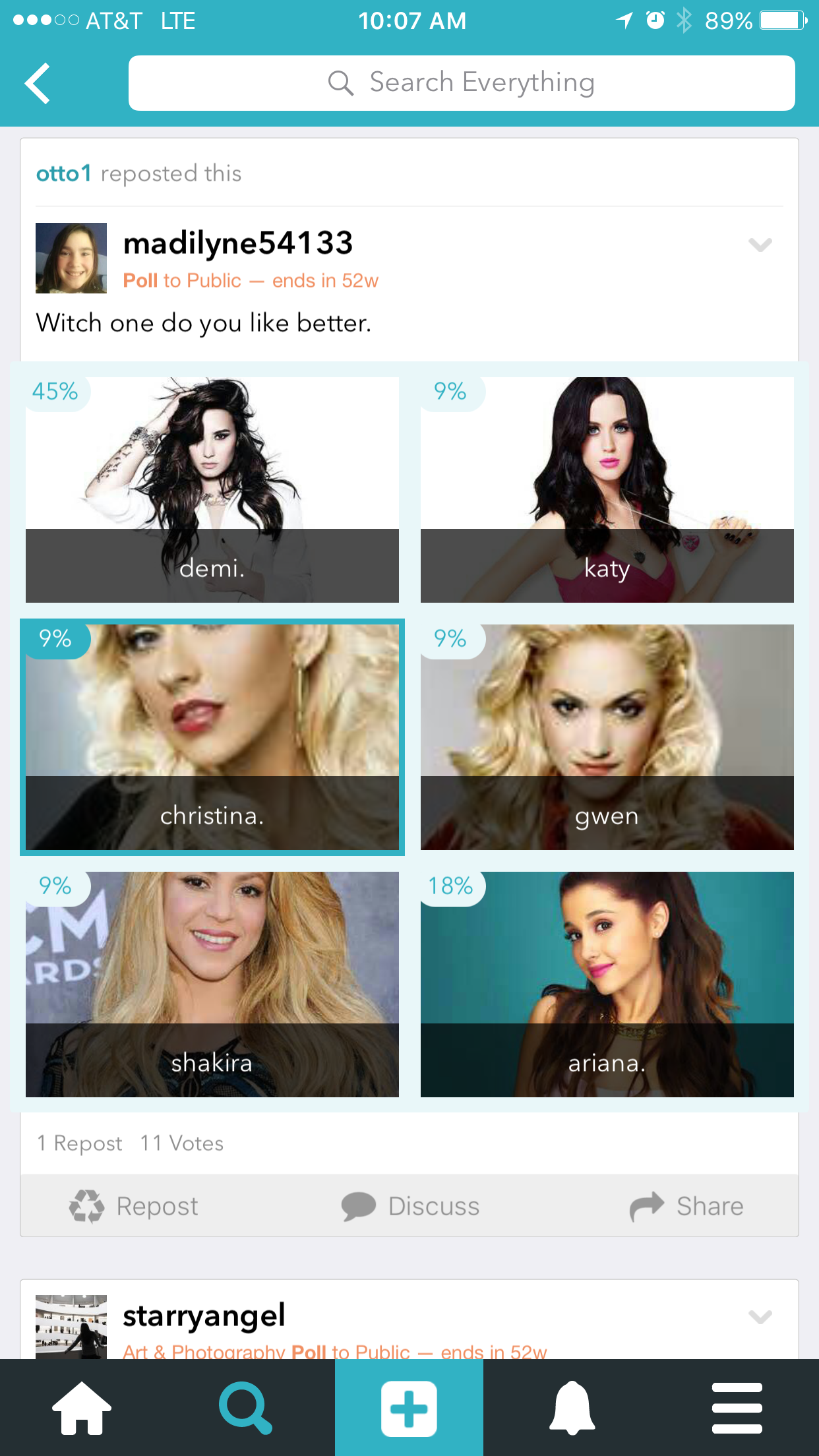Go back using the top-left arrow

click(38, 84)
